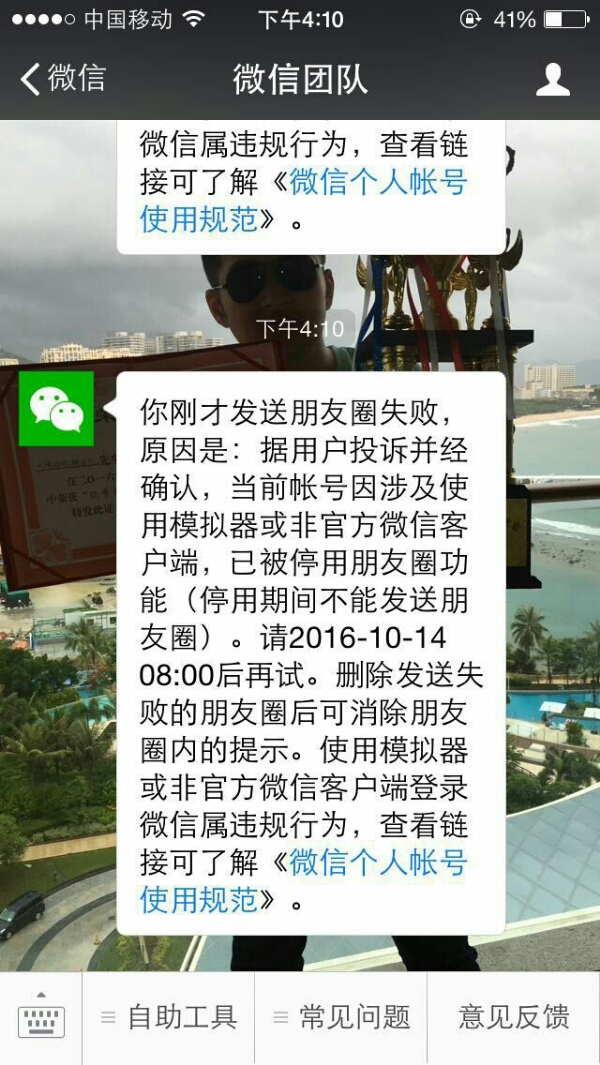Open the 自助工具 menu

tap(169, 1017)
